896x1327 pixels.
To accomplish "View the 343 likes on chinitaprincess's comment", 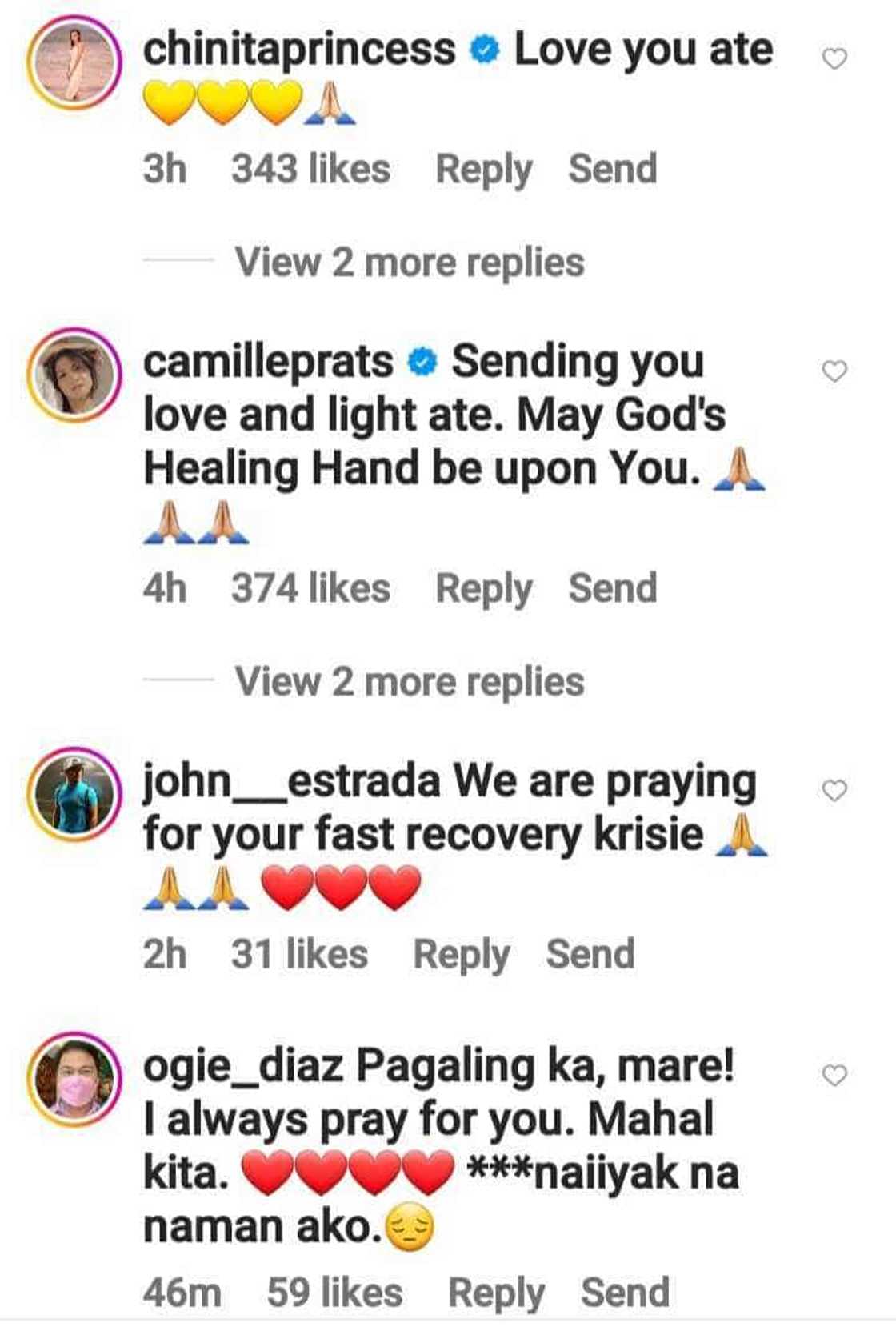I will pyautogui.click(x=310, y=170).
